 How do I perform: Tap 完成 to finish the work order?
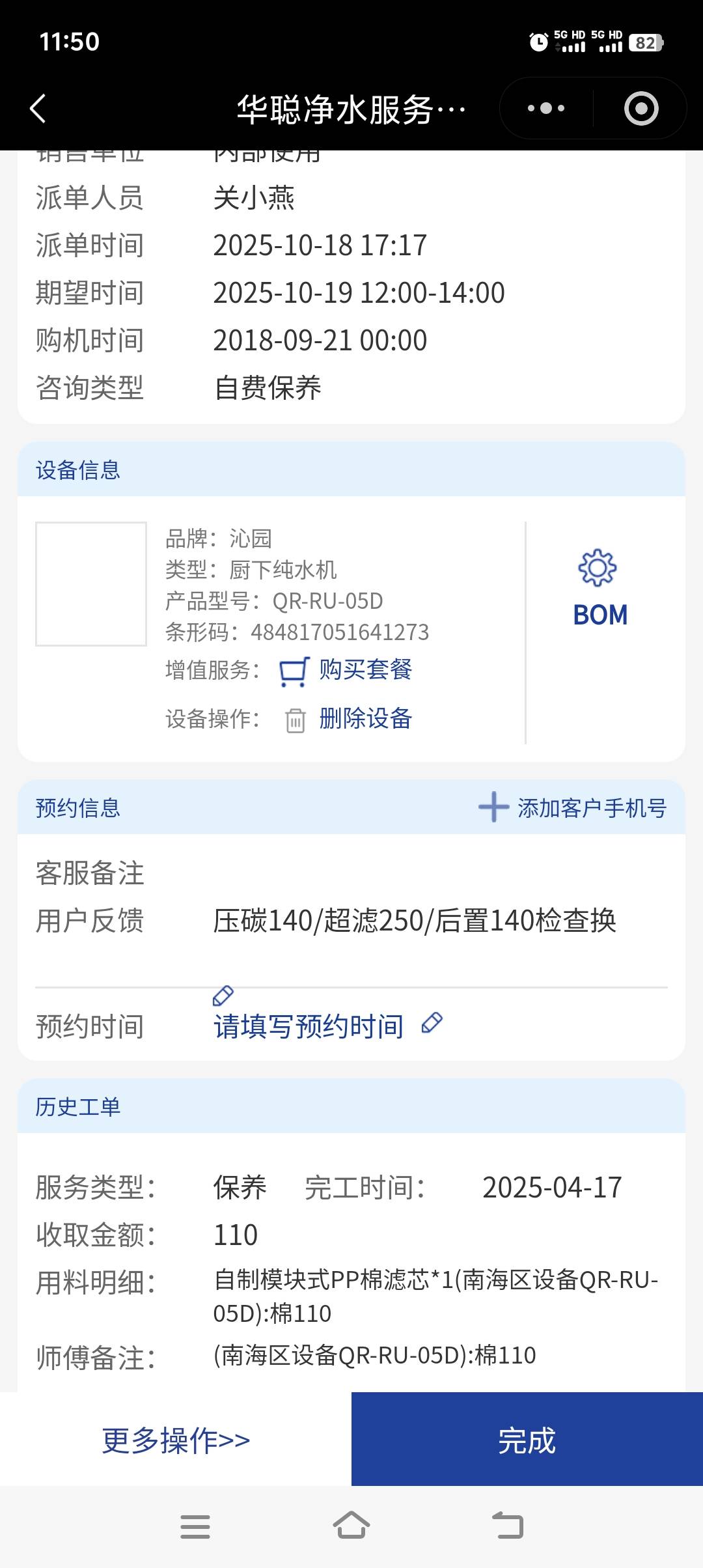coord(527,1440)
